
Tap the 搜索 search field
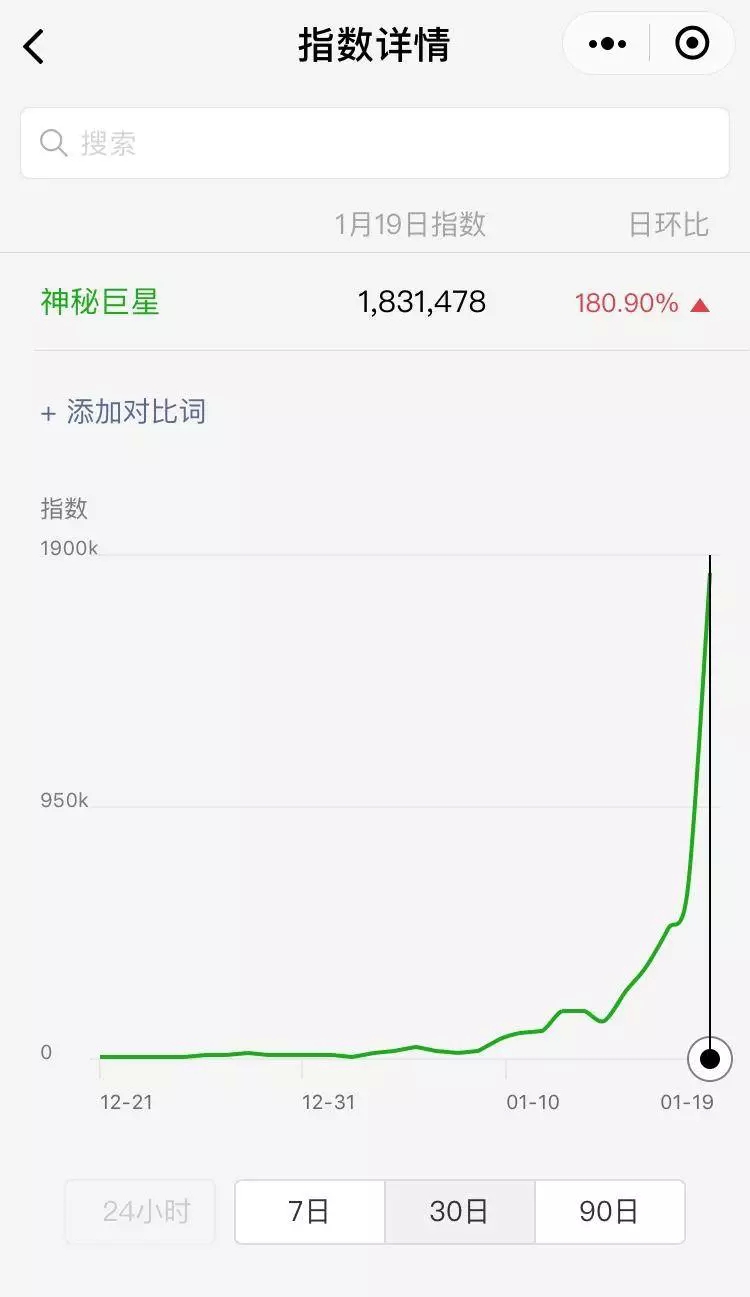tap(375, 143)
